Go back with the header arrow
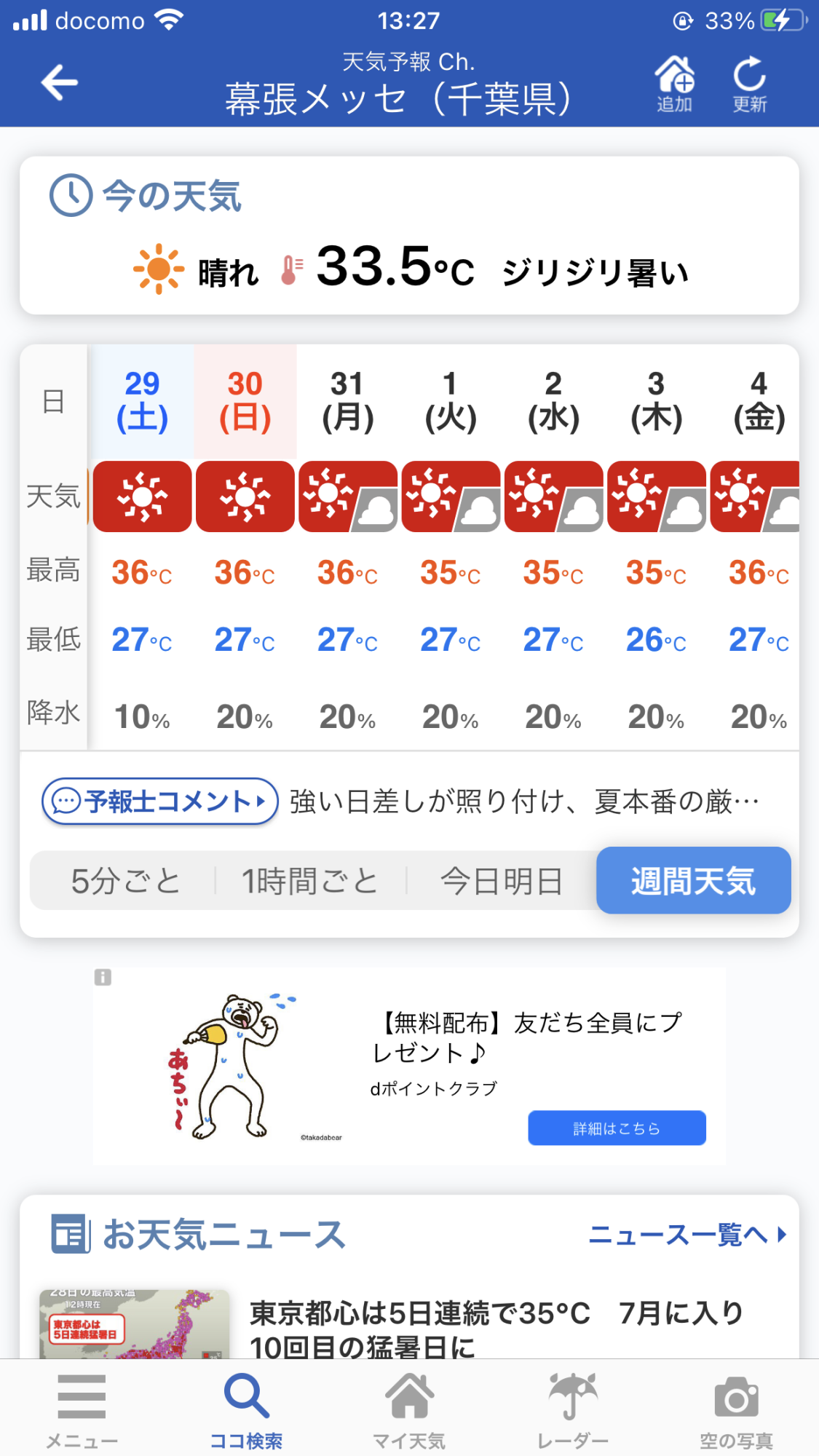This screenshot has height=1456, width=819. pos(60,82)
